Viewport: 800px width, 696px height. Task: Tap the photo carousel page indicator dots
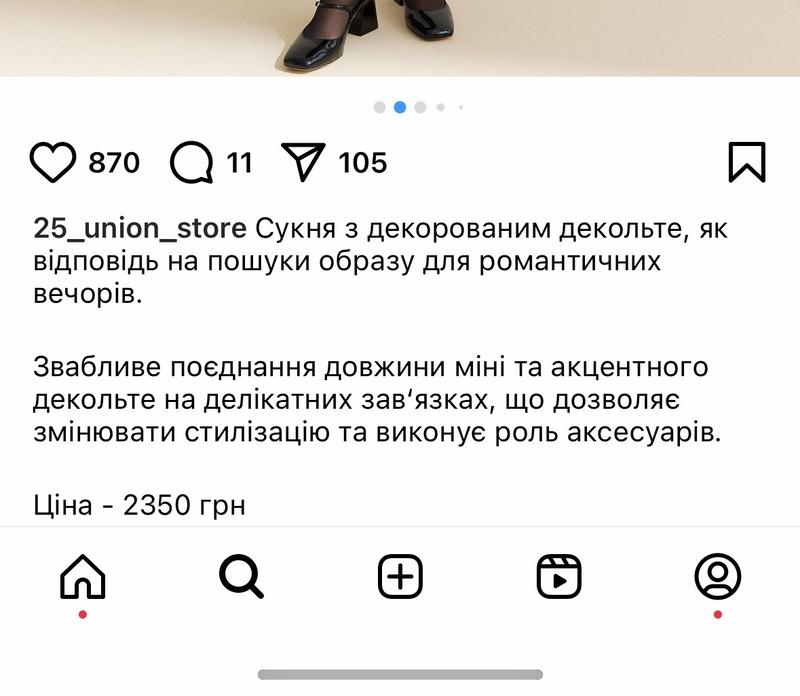418,107
